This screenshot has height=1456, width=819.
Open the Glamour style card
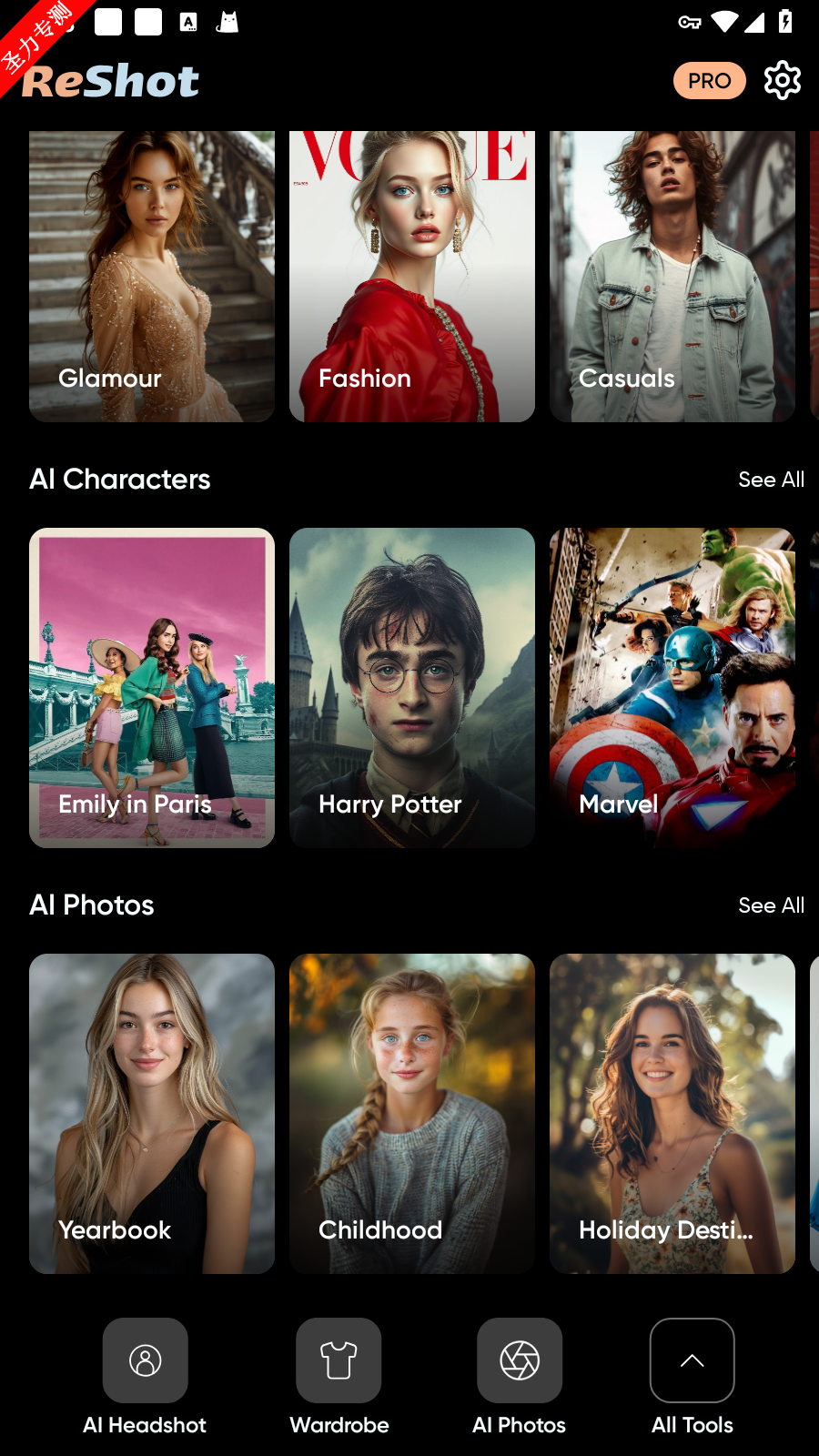click(152, 277)
